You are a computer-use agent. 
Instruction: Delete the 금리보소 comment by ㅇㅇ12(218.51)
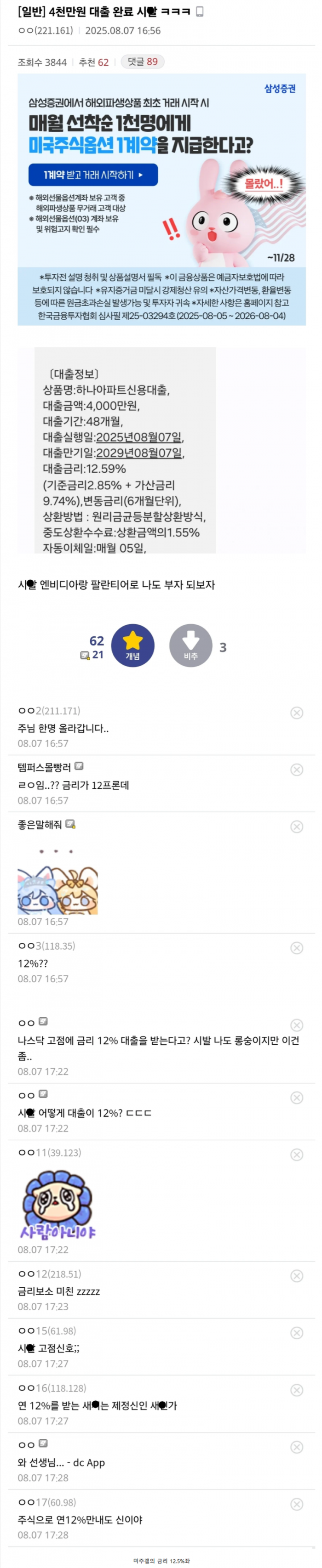[x=296, y=1276]
